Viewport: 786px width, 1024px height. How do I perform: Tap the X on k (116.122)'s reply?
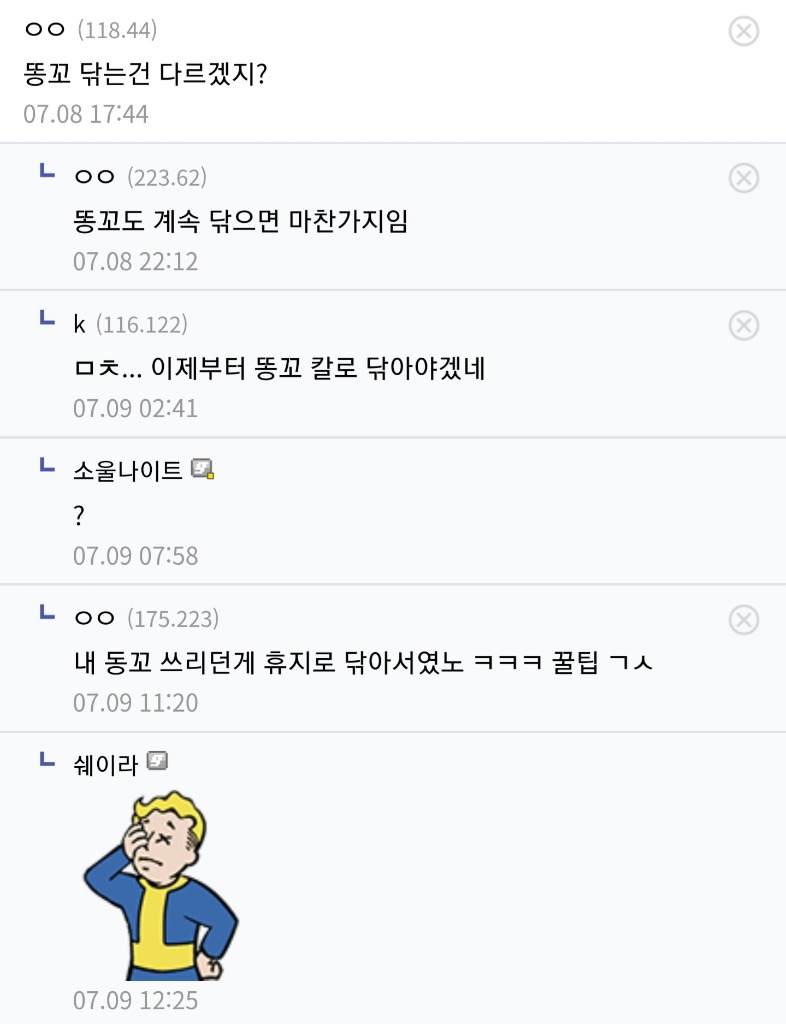[743, 325]
